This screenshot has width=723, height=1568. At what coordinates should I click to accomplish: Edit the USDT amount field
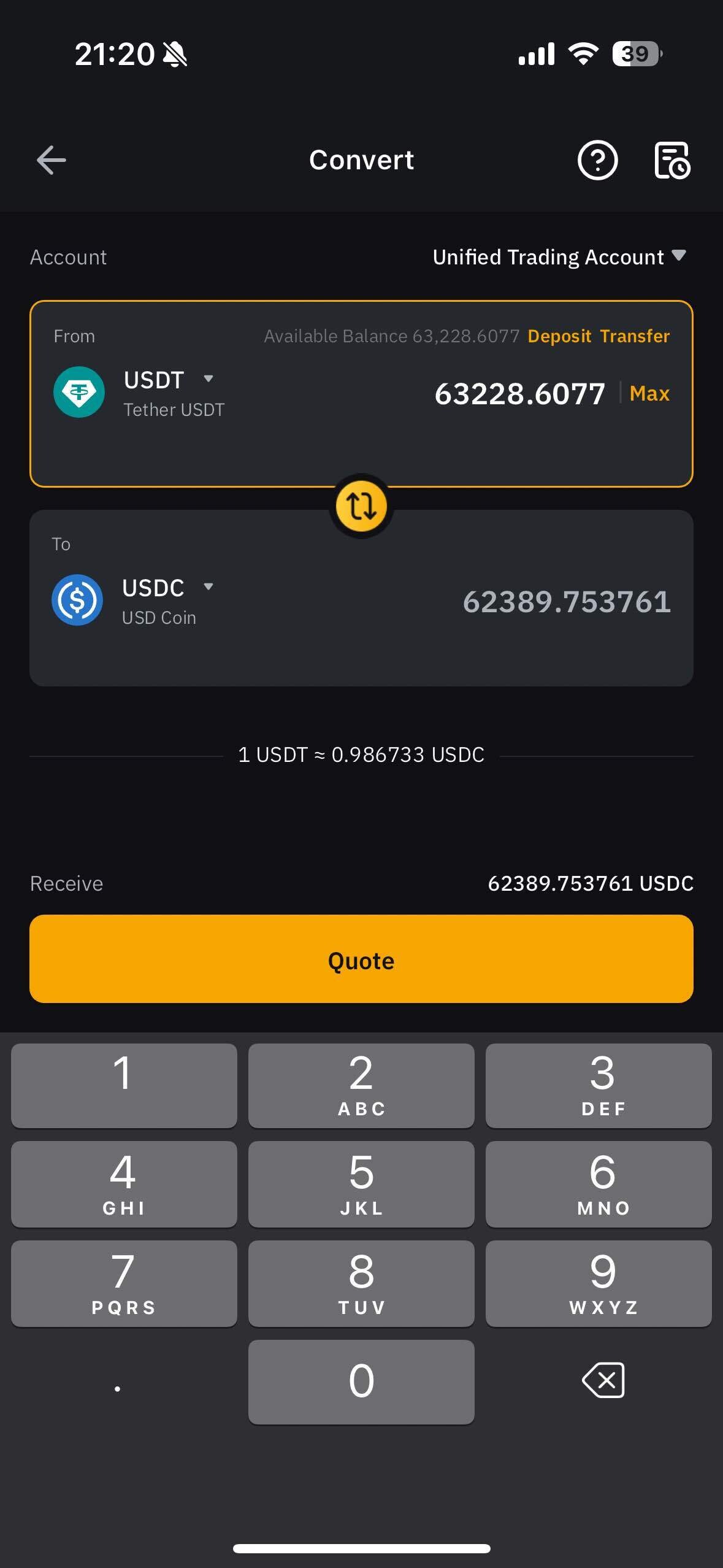519,394
